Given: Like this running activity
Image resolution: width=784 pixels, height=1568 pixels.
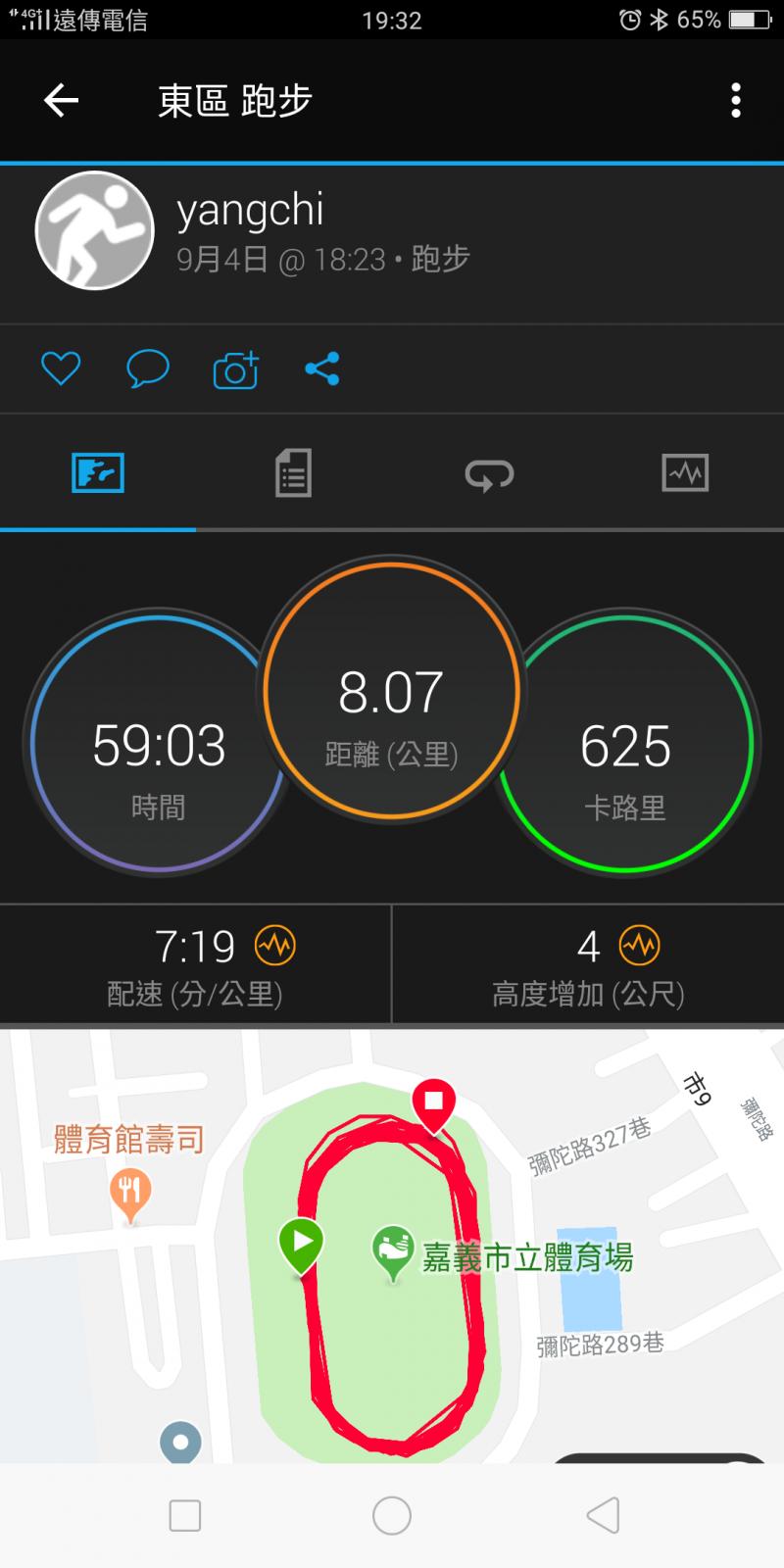Looking at the screenshot, I should [x=61, y=369].
